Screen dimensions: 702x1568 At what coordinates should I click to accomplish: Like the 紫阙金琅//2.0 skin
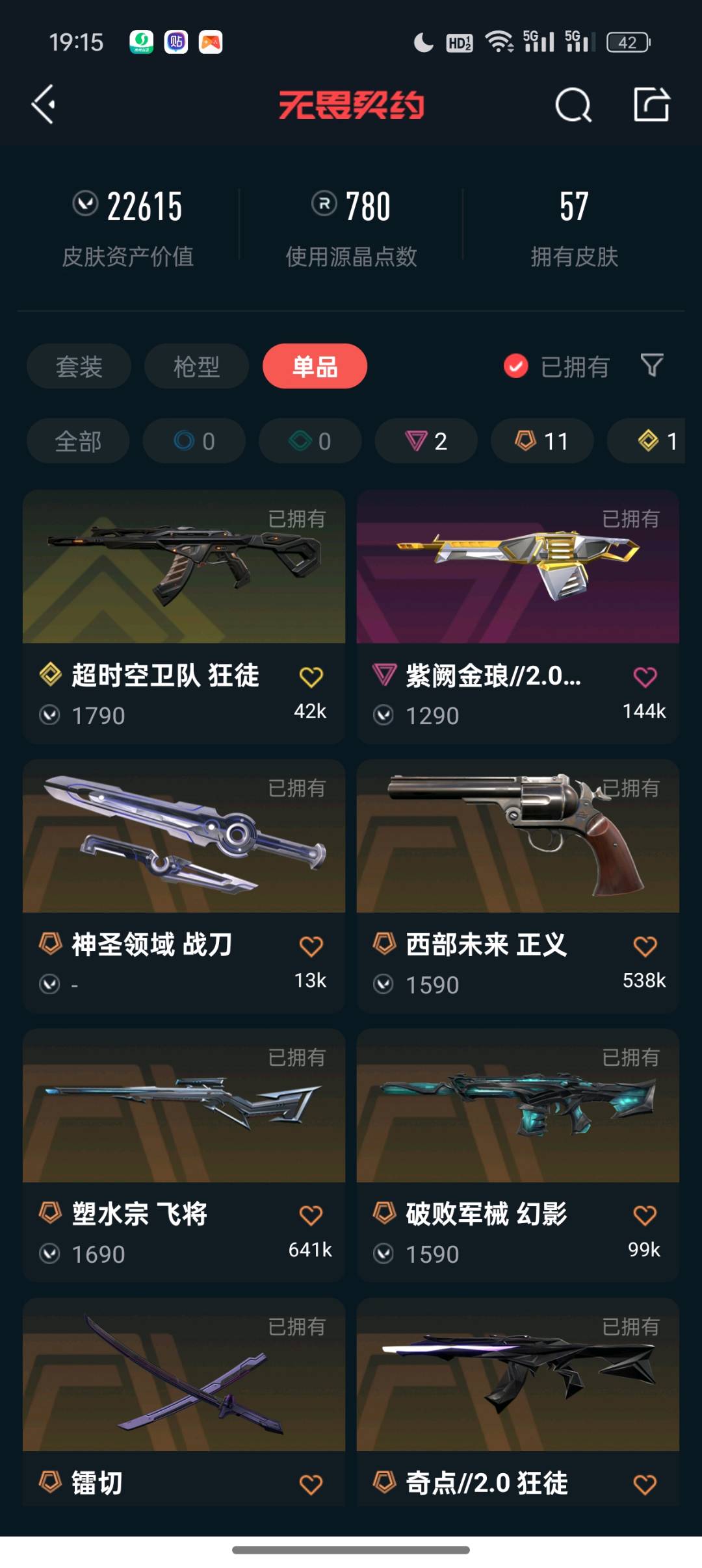click(645, 677)
